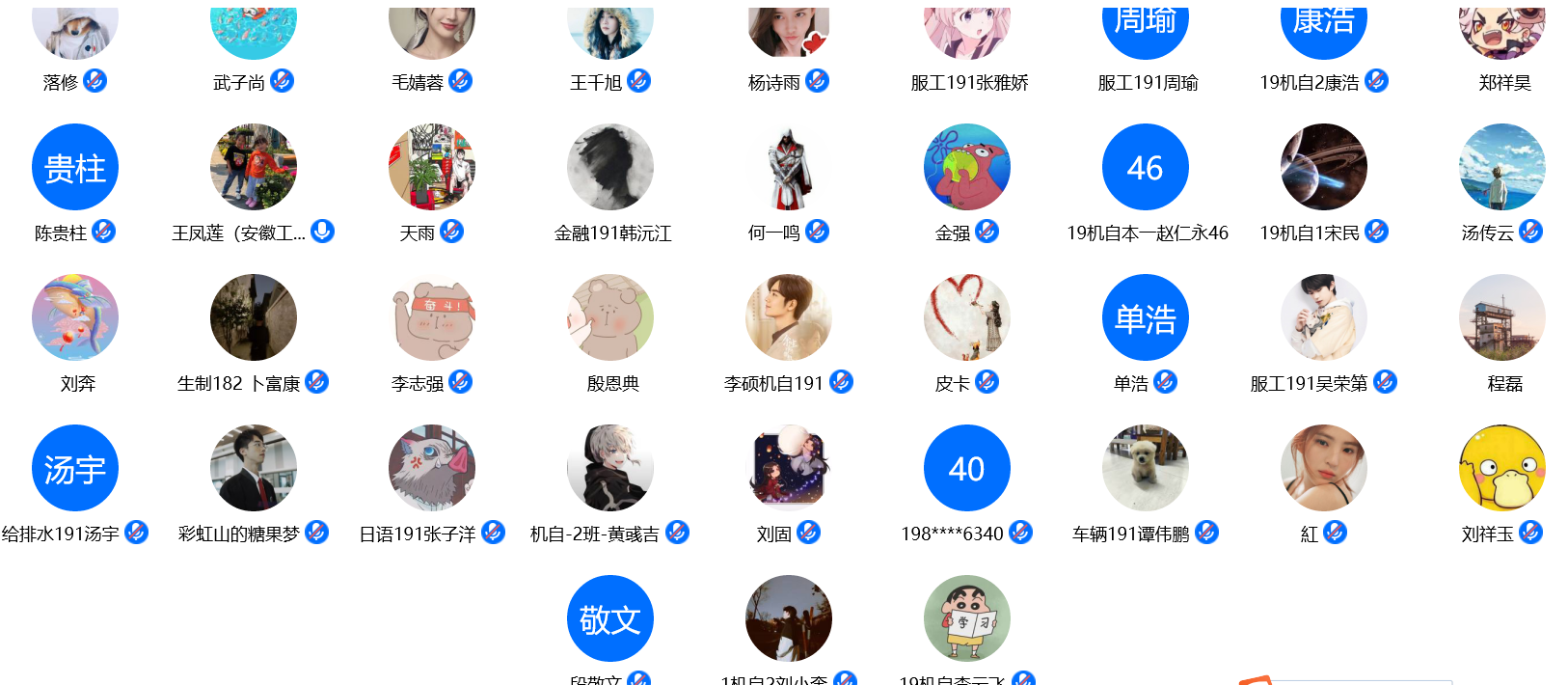Tap the 19机自本一赵仁永46 avatar

coord(1146,168)
